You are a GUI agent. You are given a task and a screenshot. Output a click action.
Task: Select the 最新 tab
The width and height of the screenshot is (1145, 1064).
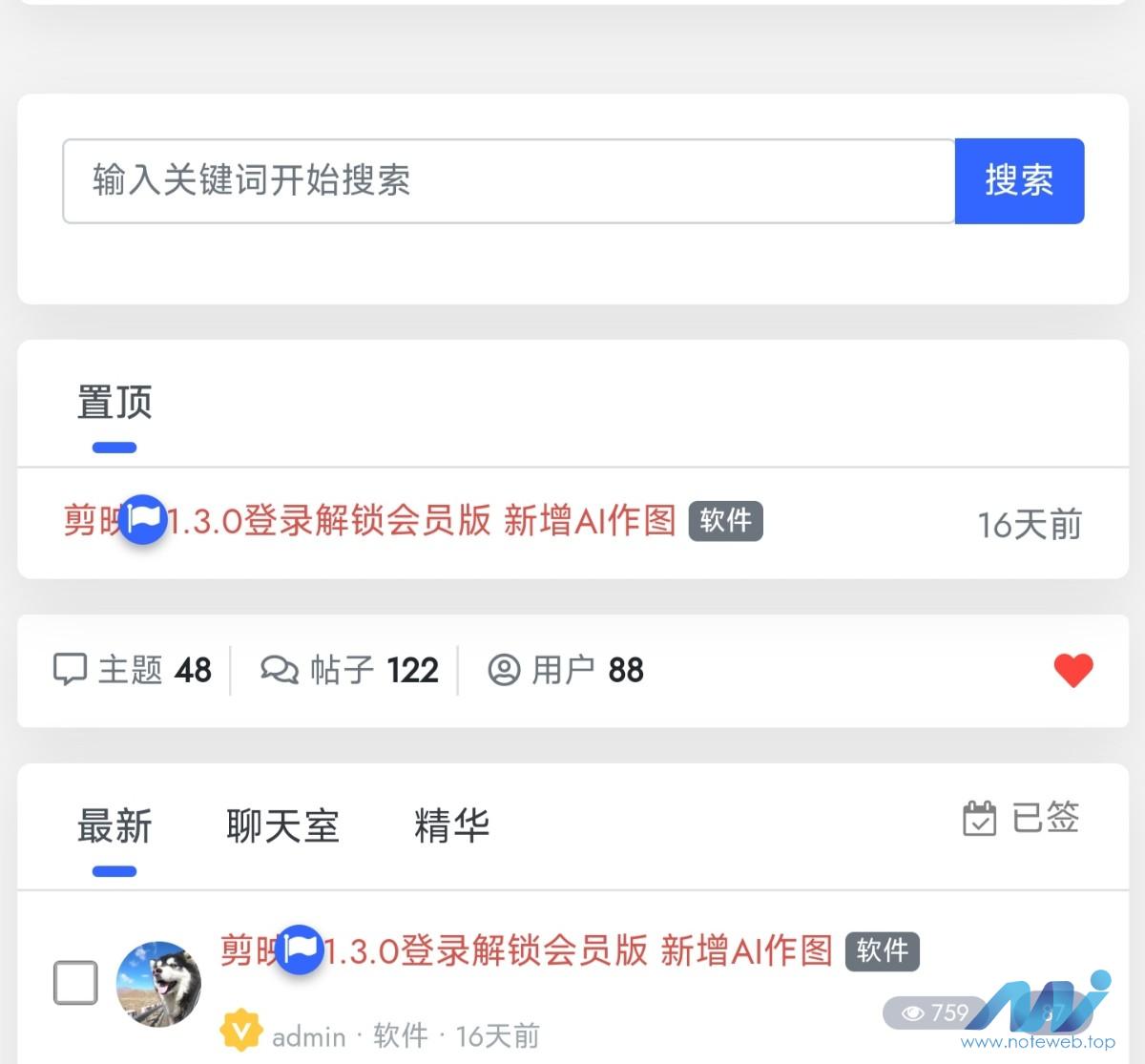pyautogui.click(x=114, y=825)
